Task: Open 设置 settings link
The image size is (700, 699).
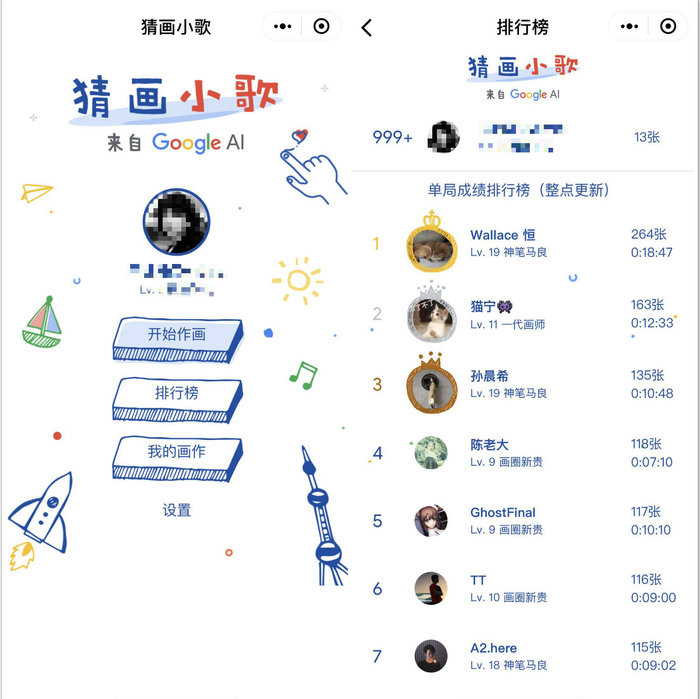Action: 177,510
